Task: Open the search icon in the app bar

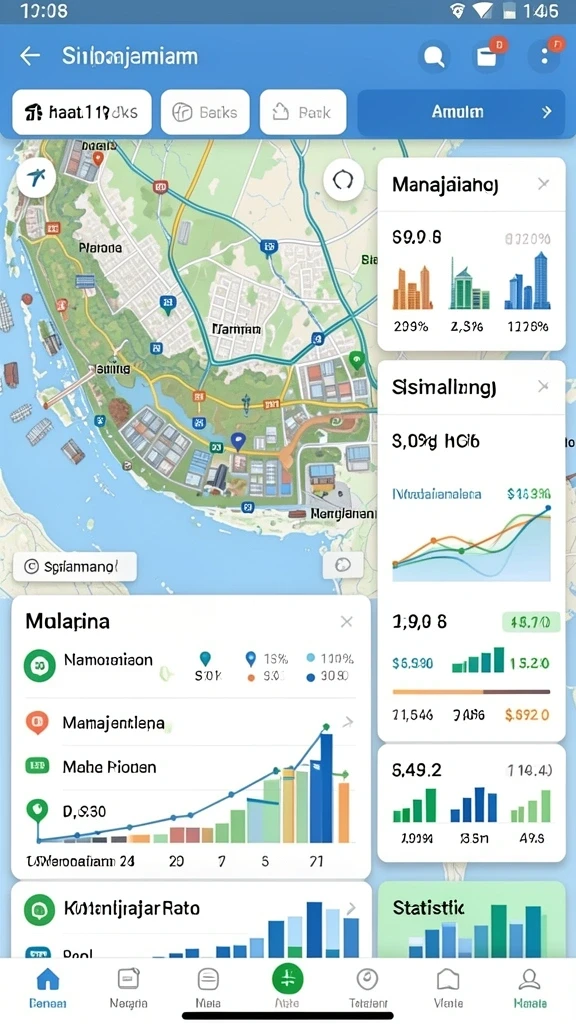Action: coord(434,57)
